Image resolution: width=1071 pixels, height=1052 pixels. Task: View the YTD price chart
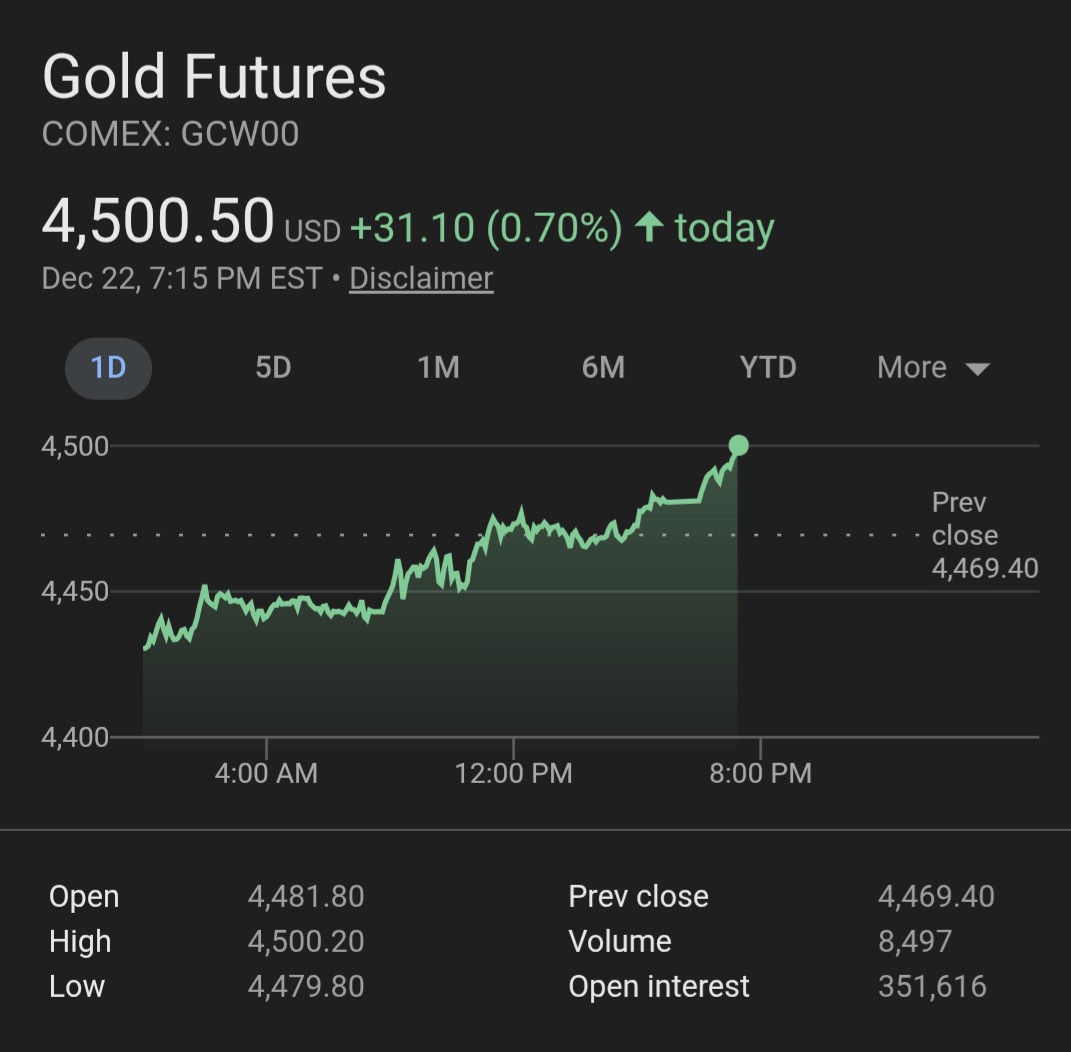pos(768,368)
